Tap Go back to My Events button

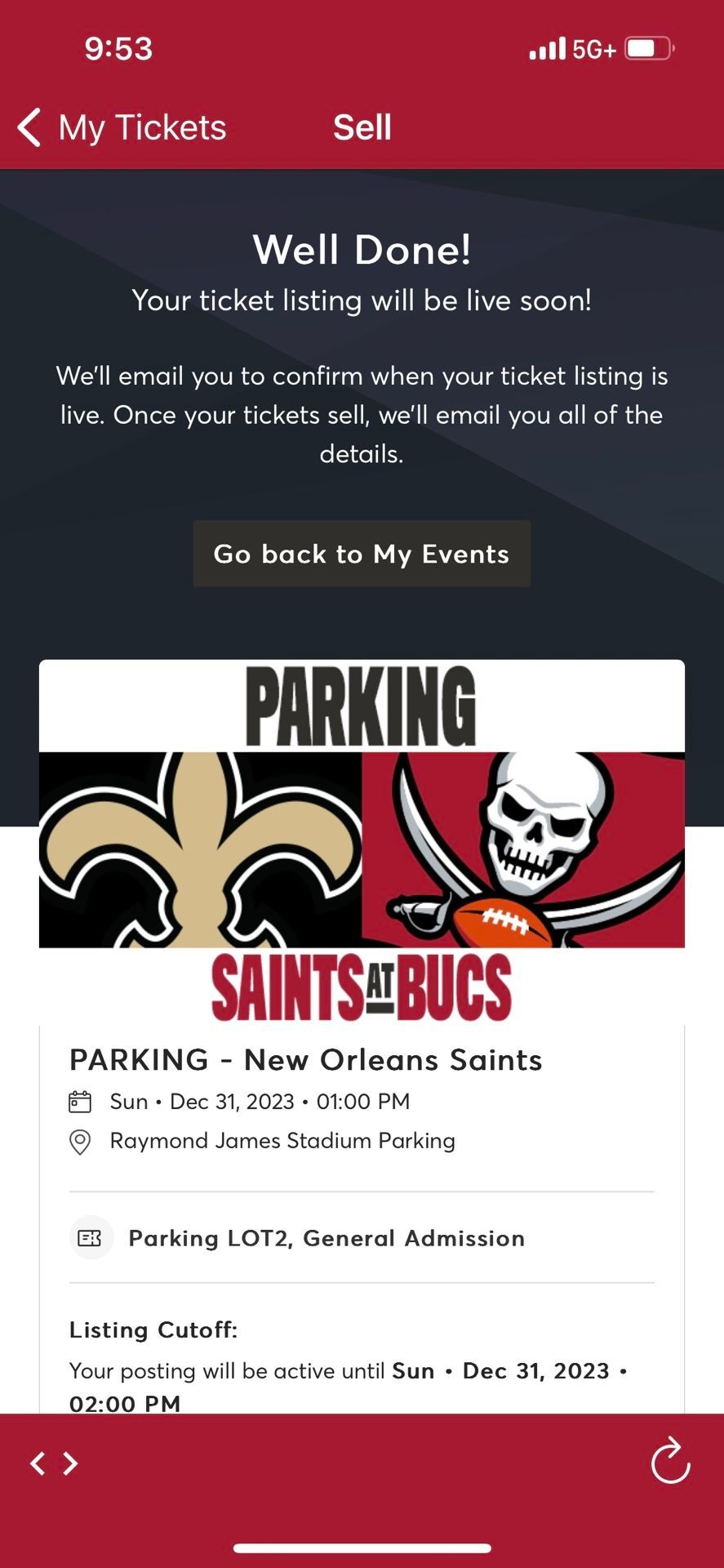[362, 554]
